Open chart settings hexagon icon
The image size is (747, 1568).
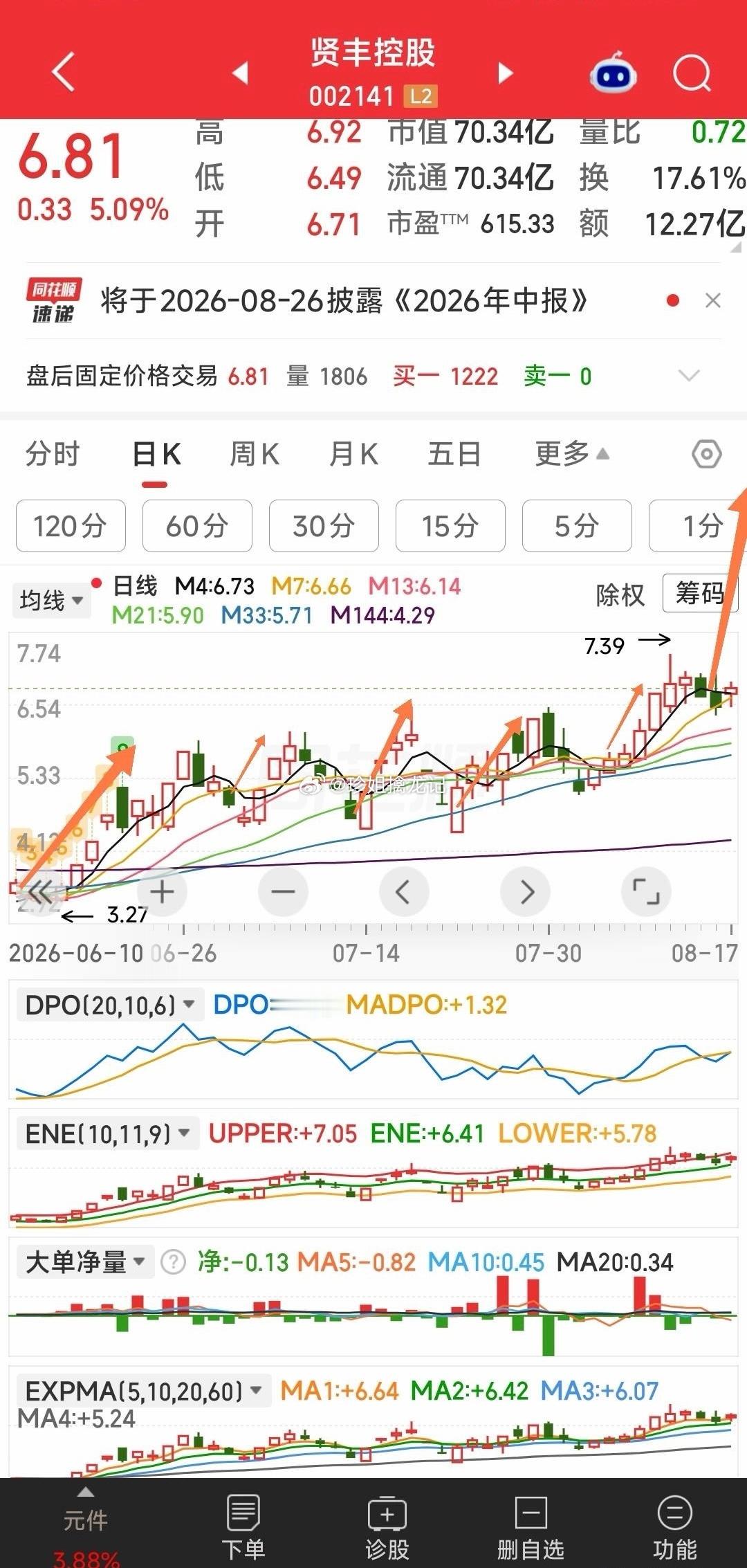(x=707, y=455)
